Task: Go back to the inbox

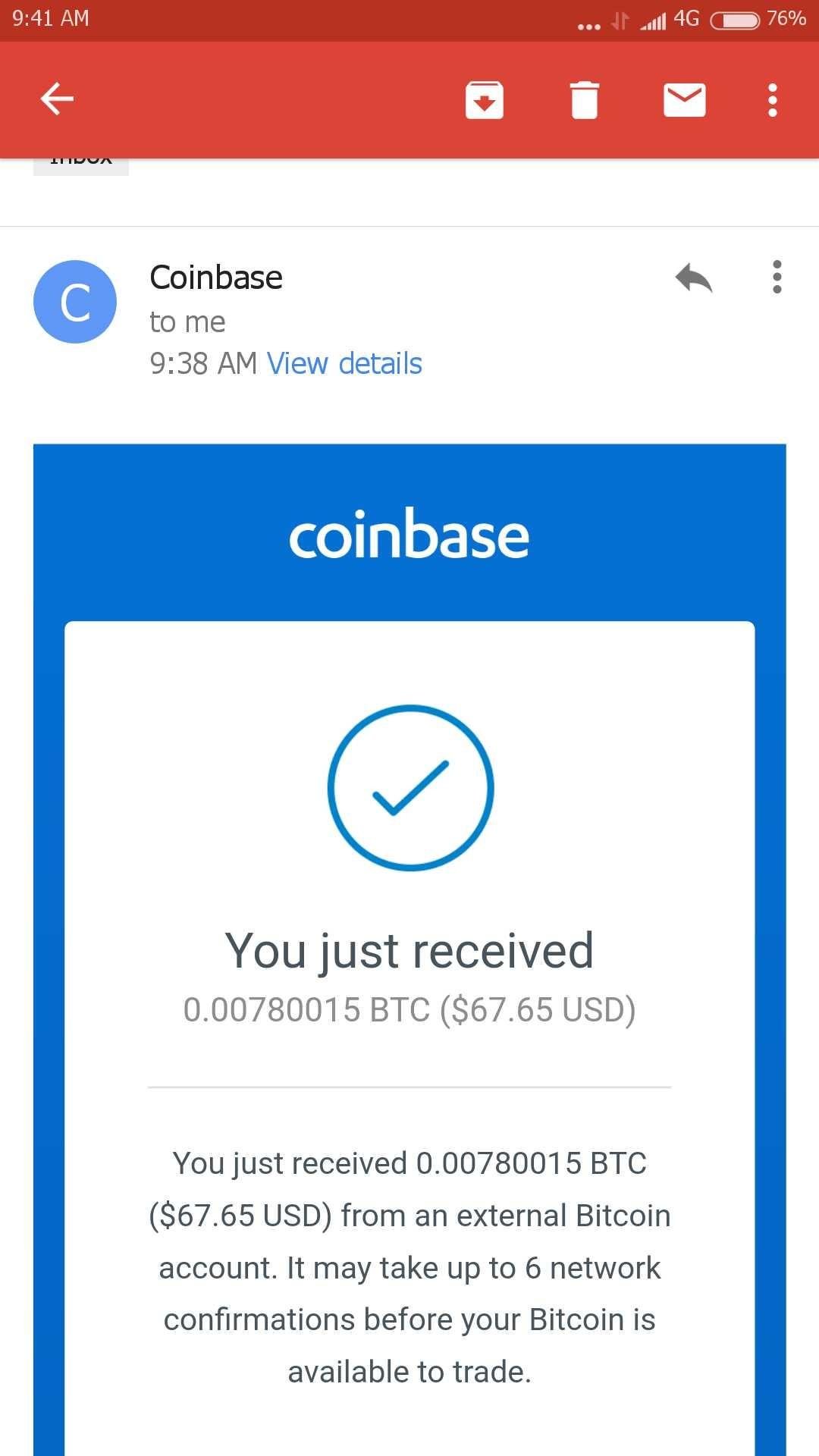Action: pyautogui.click(x=57, y=99)
